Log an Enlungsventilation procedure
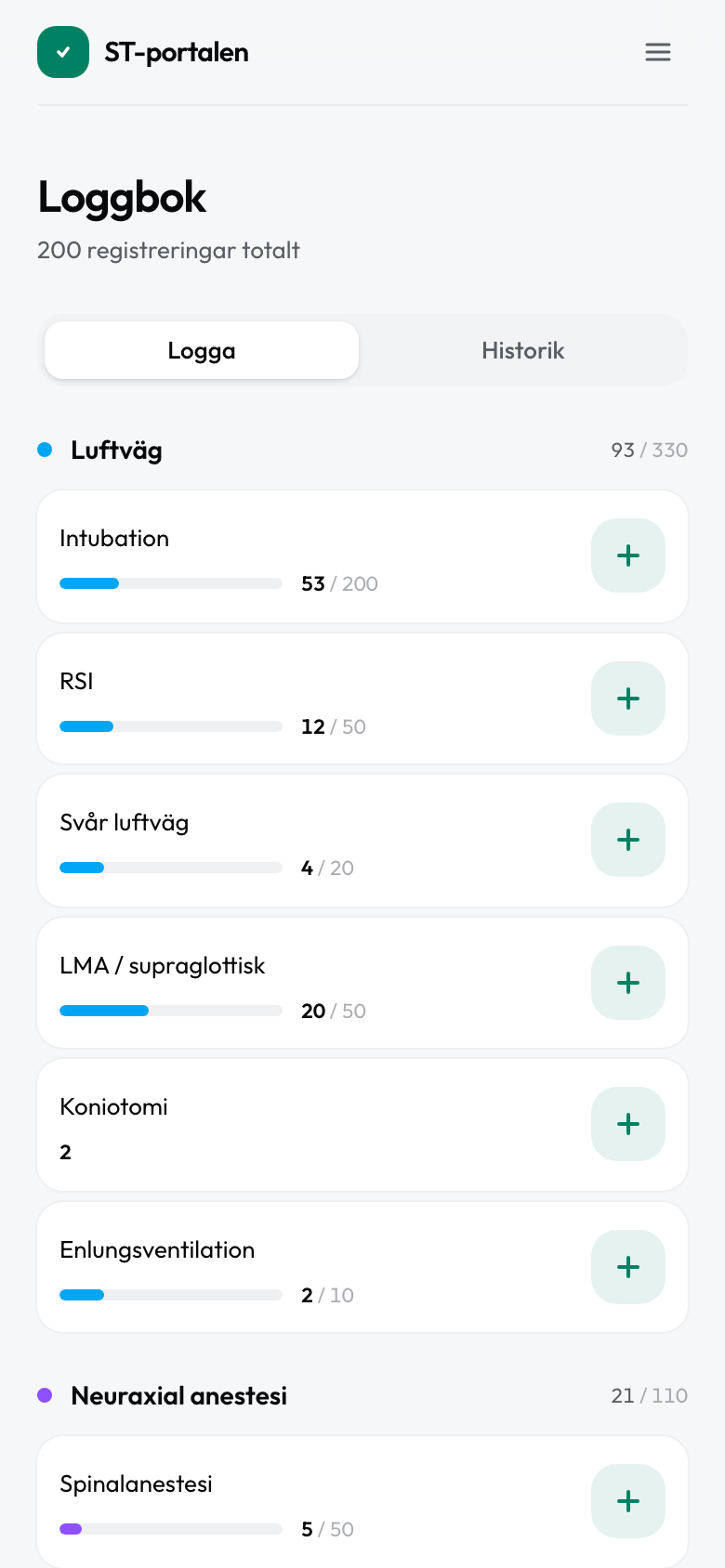The height and width of the screenshot is (1568, 725). 628,1267
